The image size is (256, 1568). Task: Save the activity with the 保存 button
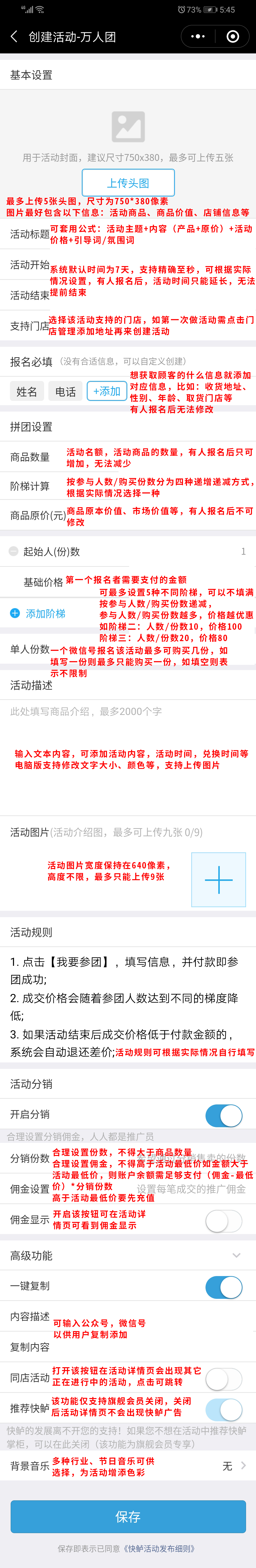128,1516
